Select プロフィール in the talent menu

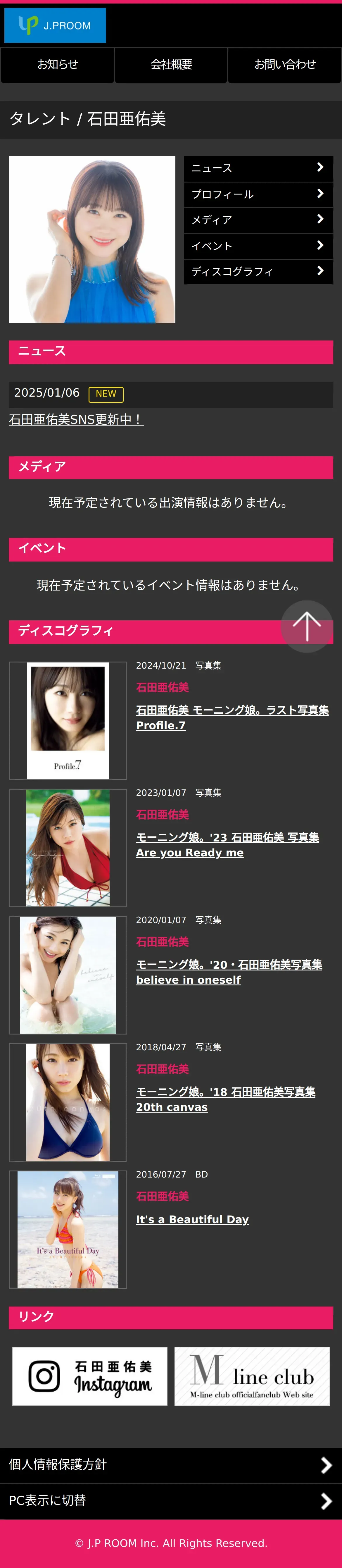(258, 194)
